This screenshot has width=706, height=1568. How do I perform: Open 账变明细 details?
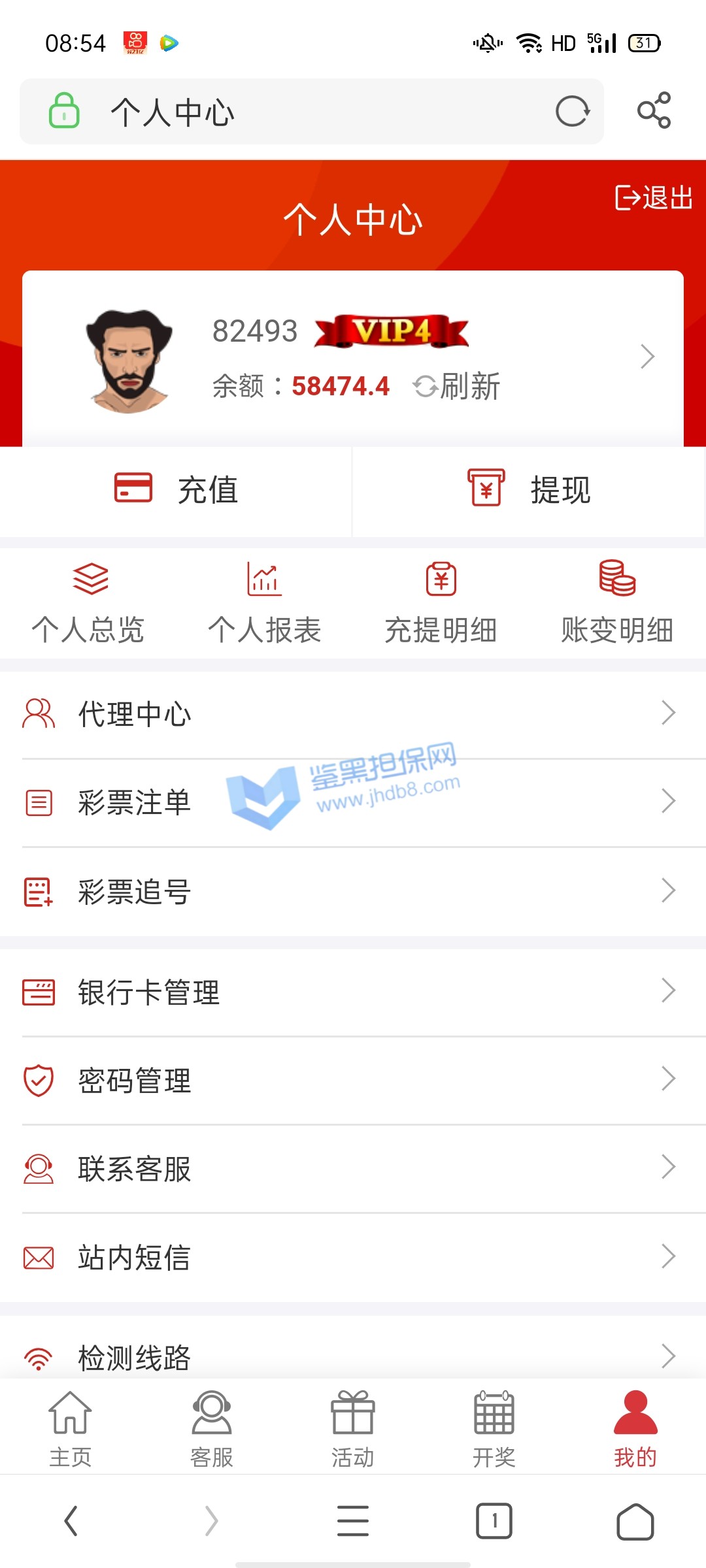[617, 602]
